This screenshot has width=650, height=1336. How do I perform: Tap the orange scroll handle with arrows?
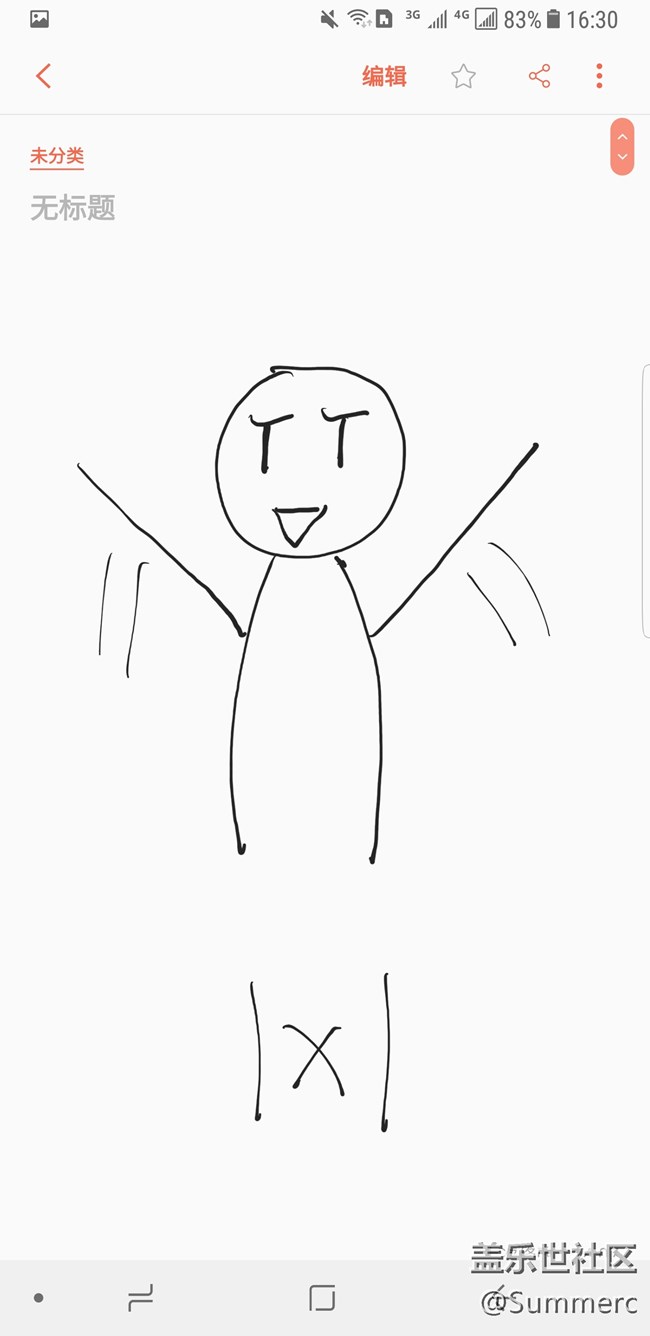pos(622,147)
